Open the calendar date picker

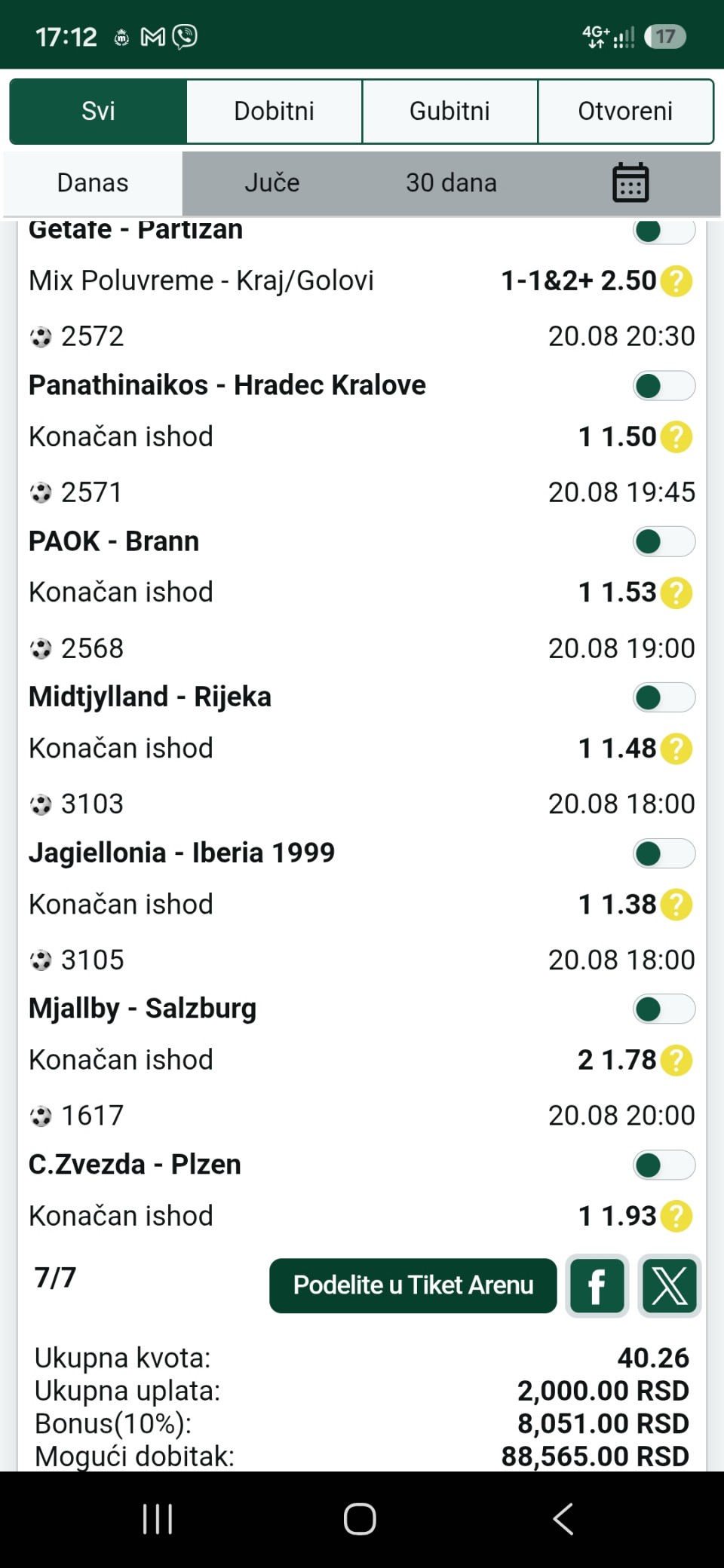point(630,183)
